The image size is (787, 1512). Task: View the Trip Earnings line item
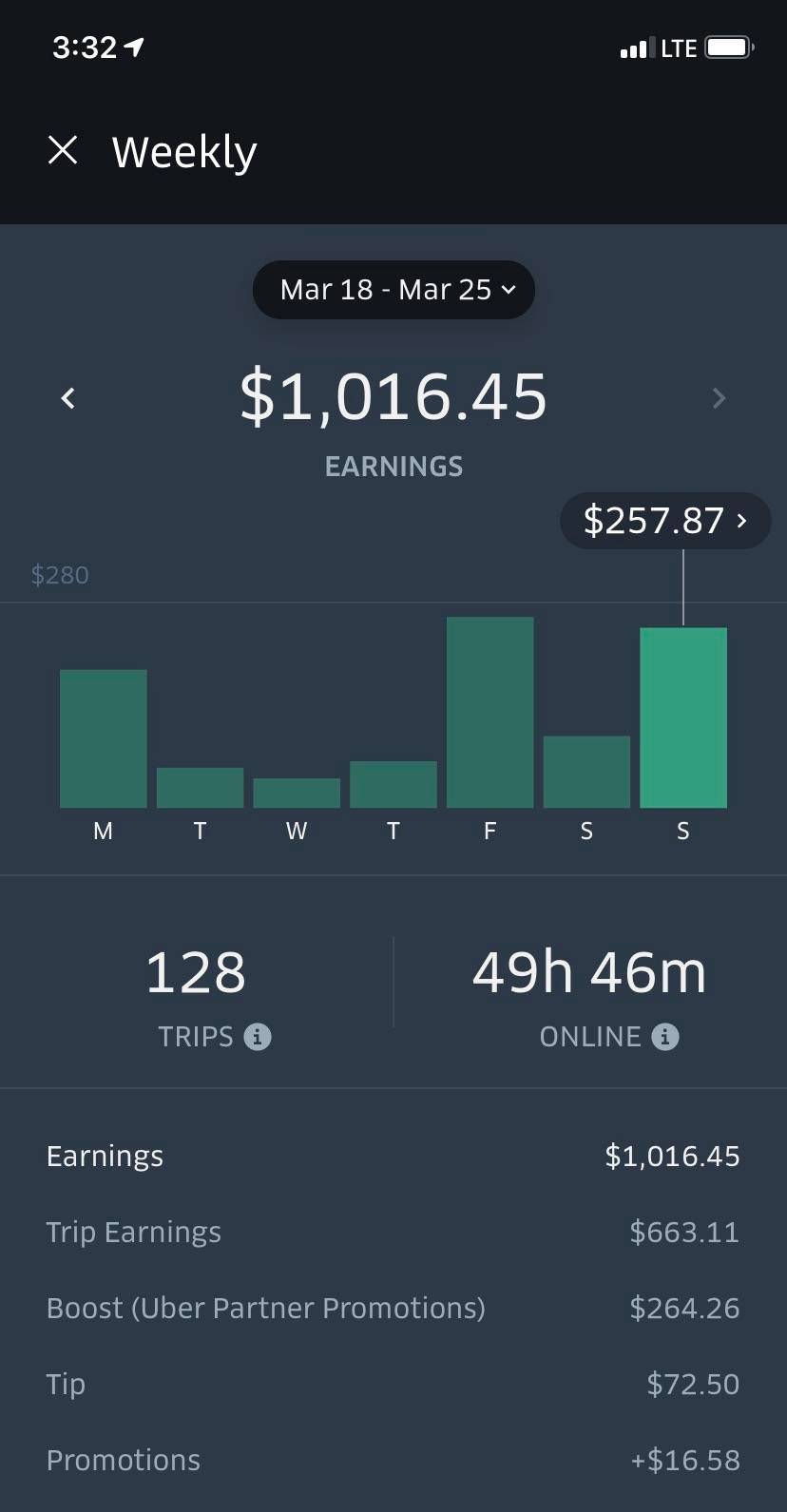click(x=393, y=1232)
